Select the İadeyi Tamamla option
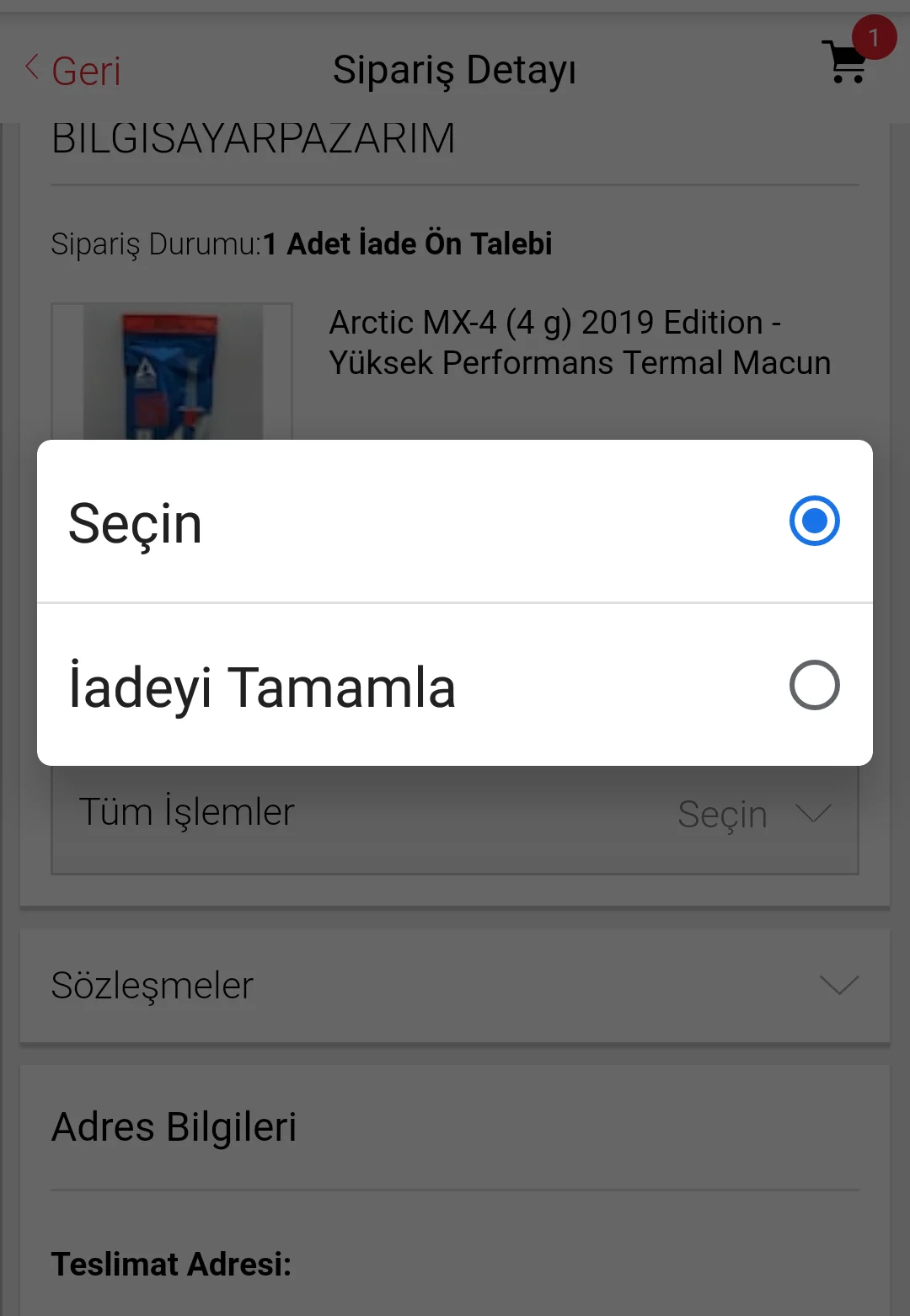The height and width of the screenshot is (1316, 910). click(455, 685)
